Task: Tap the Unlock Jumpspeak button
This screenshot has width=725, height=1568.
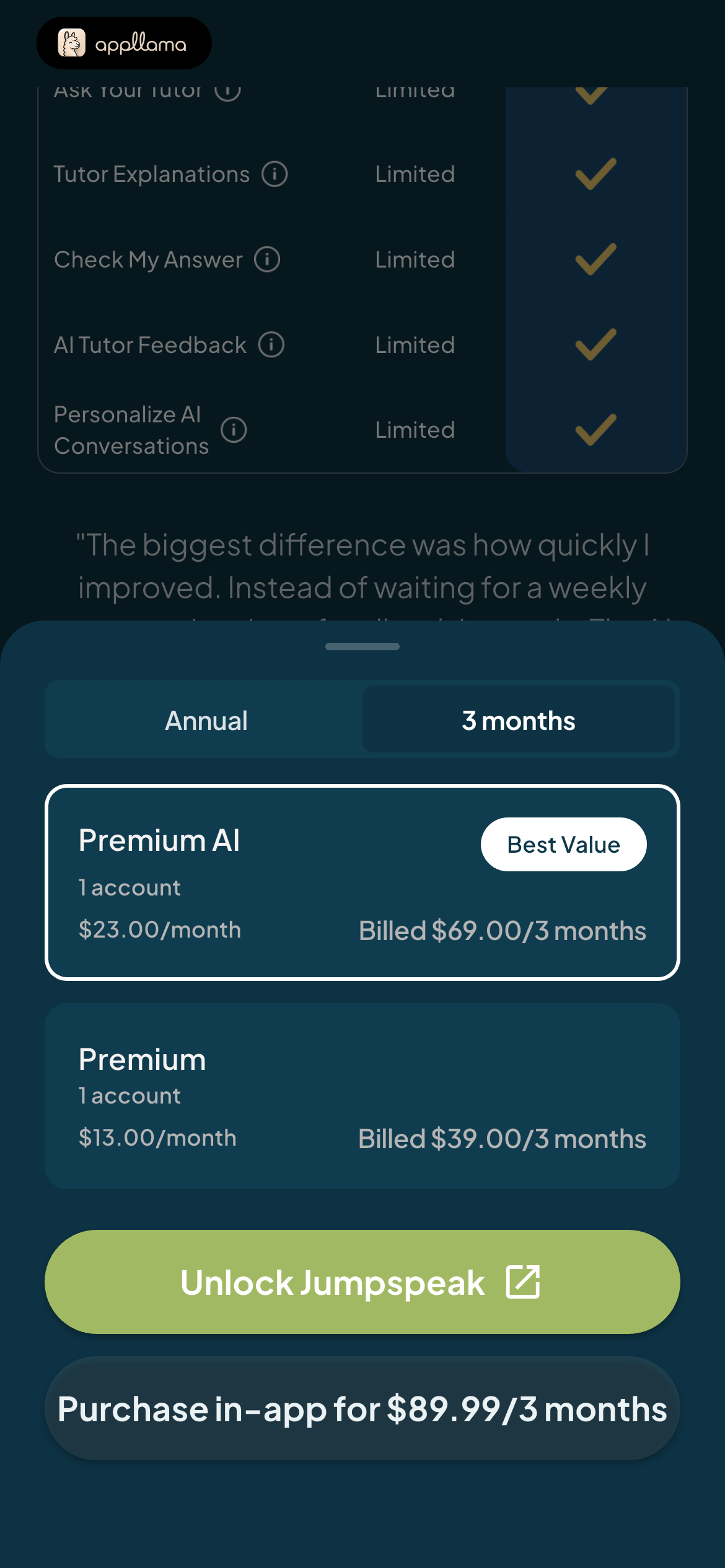Action: (x=362, y=1282)
